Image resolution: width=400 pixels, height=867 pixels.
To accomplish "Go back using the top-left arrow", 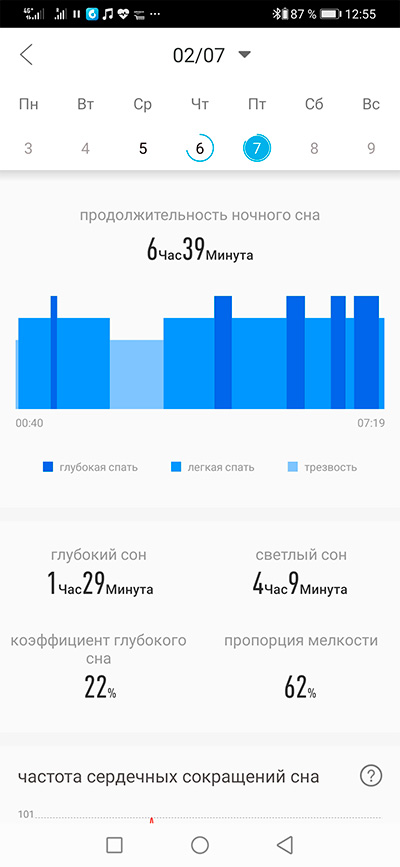I will (x=26, y=55).
